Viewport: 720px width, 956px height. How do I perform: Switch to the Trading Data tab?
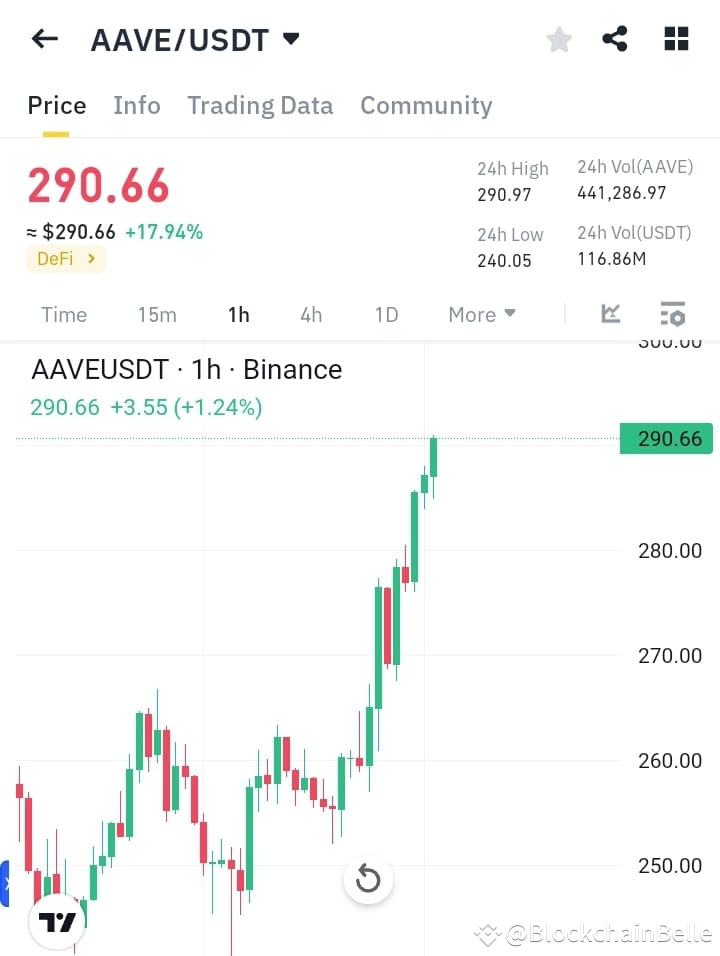tap(260, 105)
